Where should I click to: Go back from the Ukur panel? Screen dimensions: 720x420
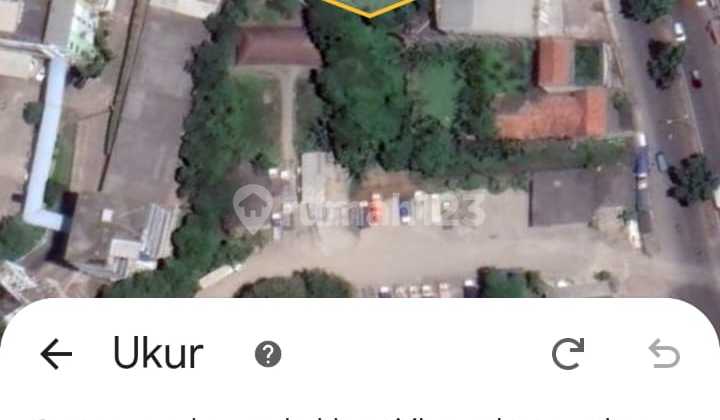click(x=56, y=353)
